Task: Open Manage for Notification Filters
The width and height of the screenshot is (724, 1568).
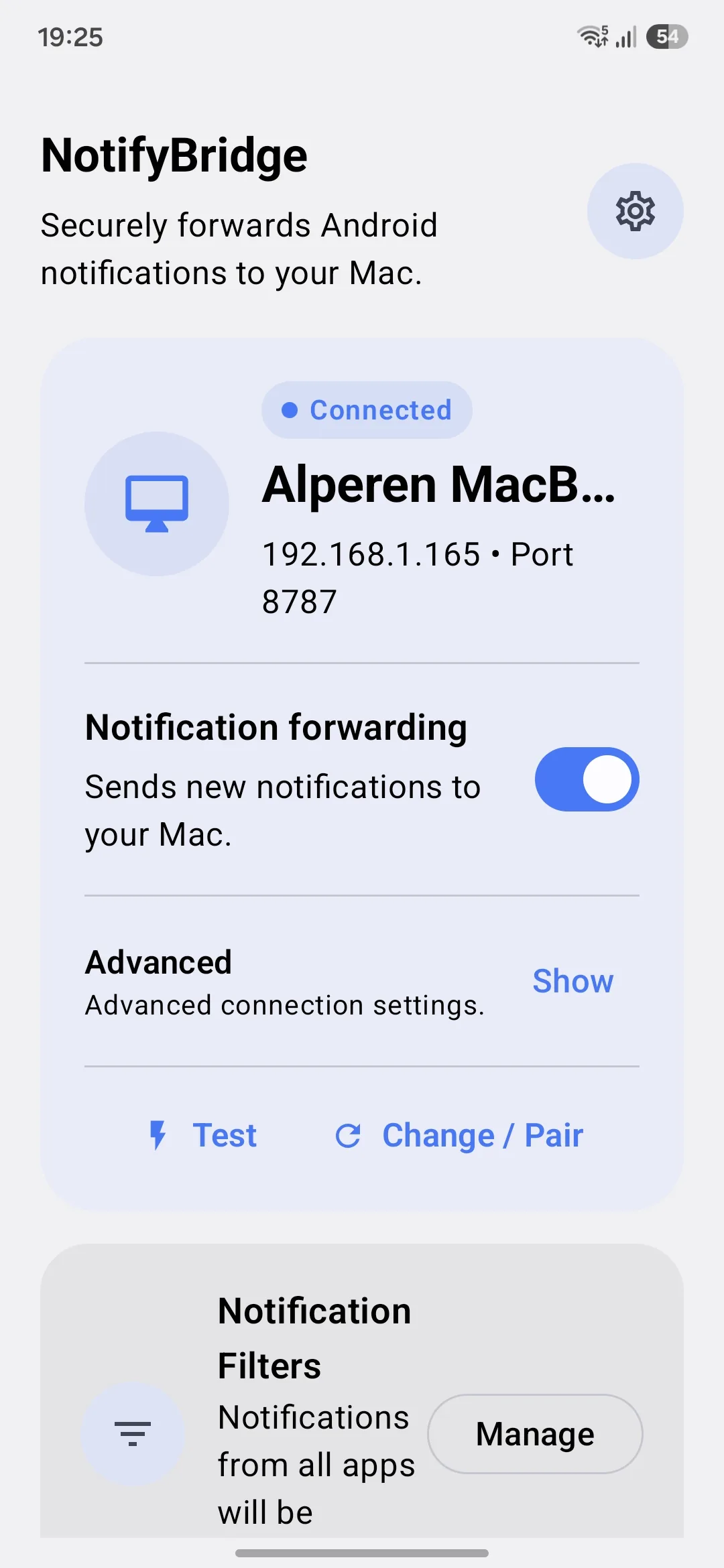Action: [535, 1434]
